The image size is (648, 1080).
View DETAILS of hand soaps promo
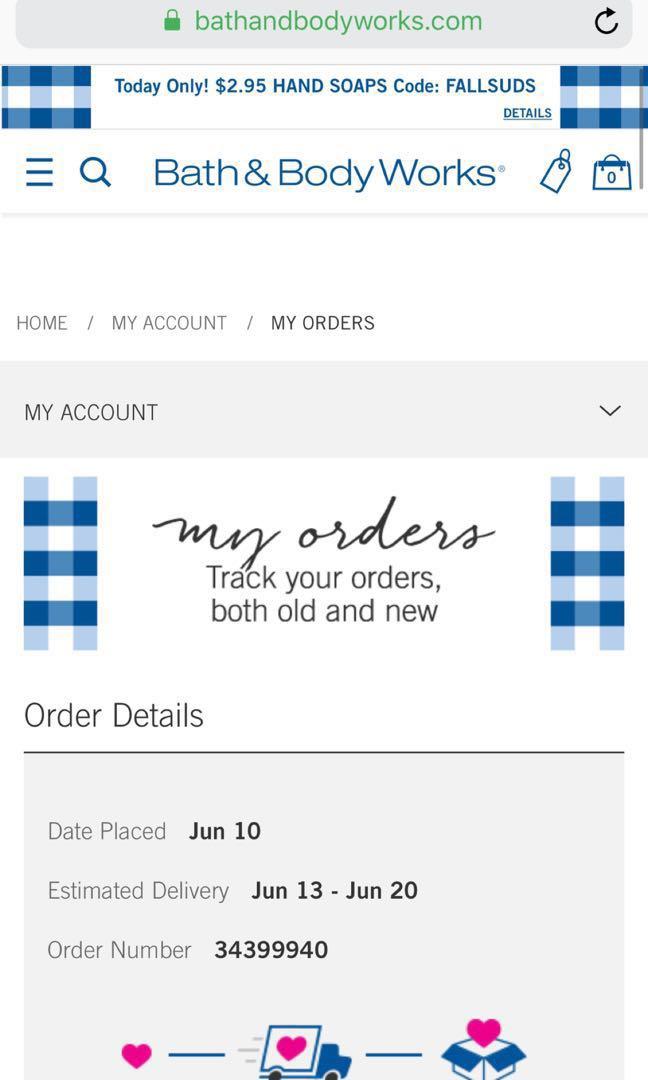click(x=527, y=113)
